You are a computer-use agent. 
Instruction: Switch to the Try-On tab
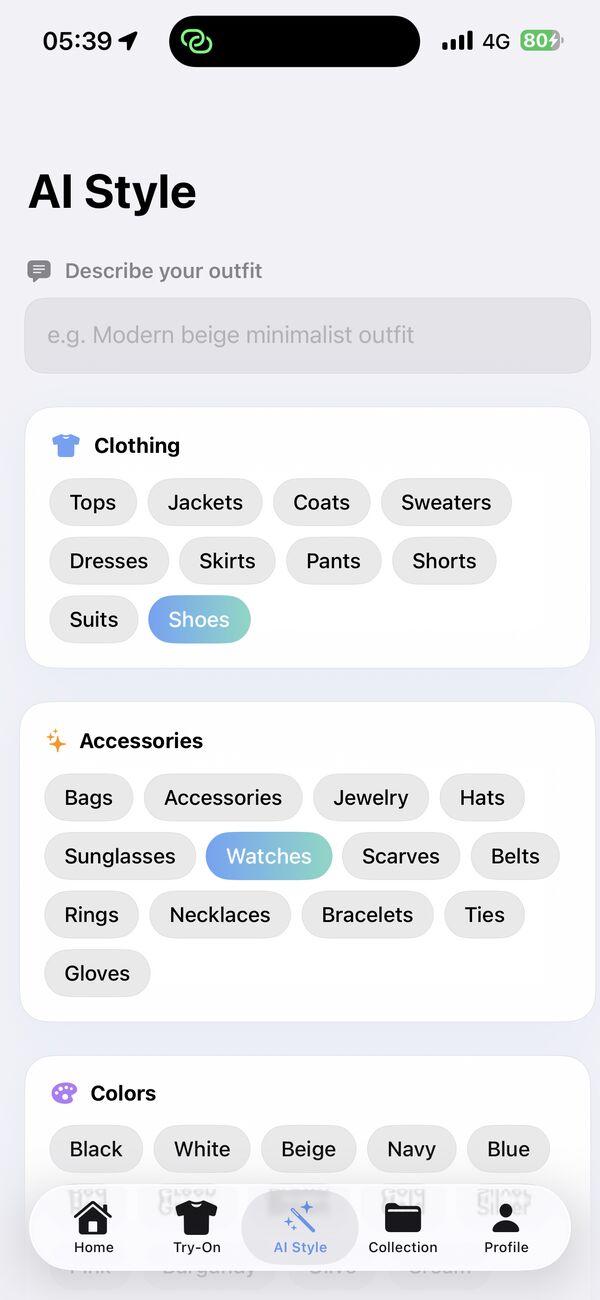pos(197,1228)
